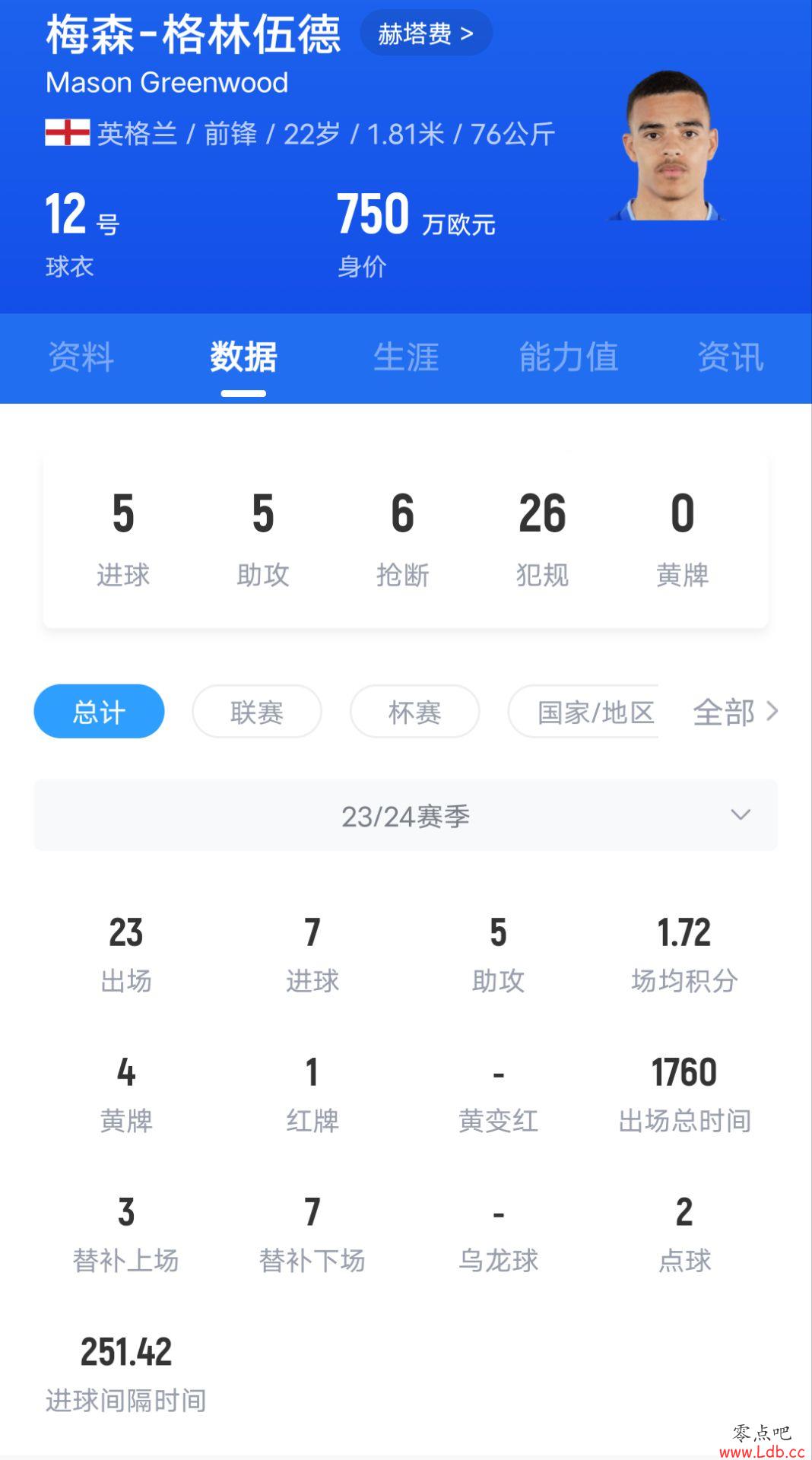The image size is (812, 1460).
Task: Select the 总计 filter chip
Action: (99, 712)
